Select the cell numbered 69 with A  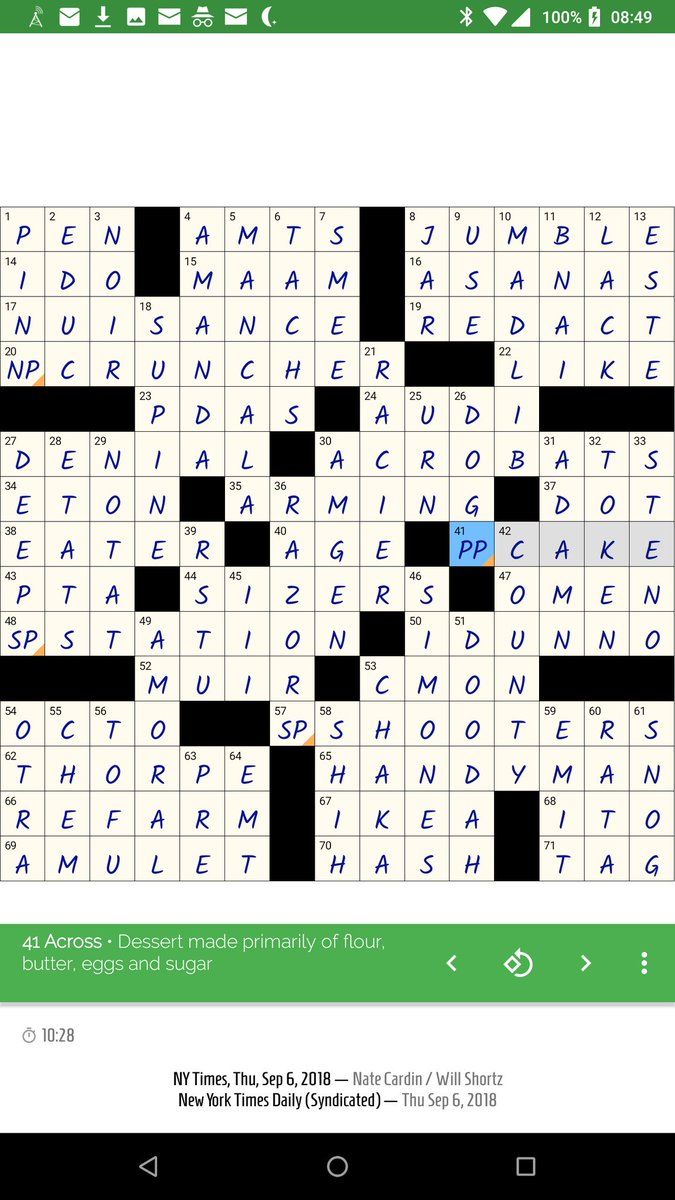click(x=22, y=859)
